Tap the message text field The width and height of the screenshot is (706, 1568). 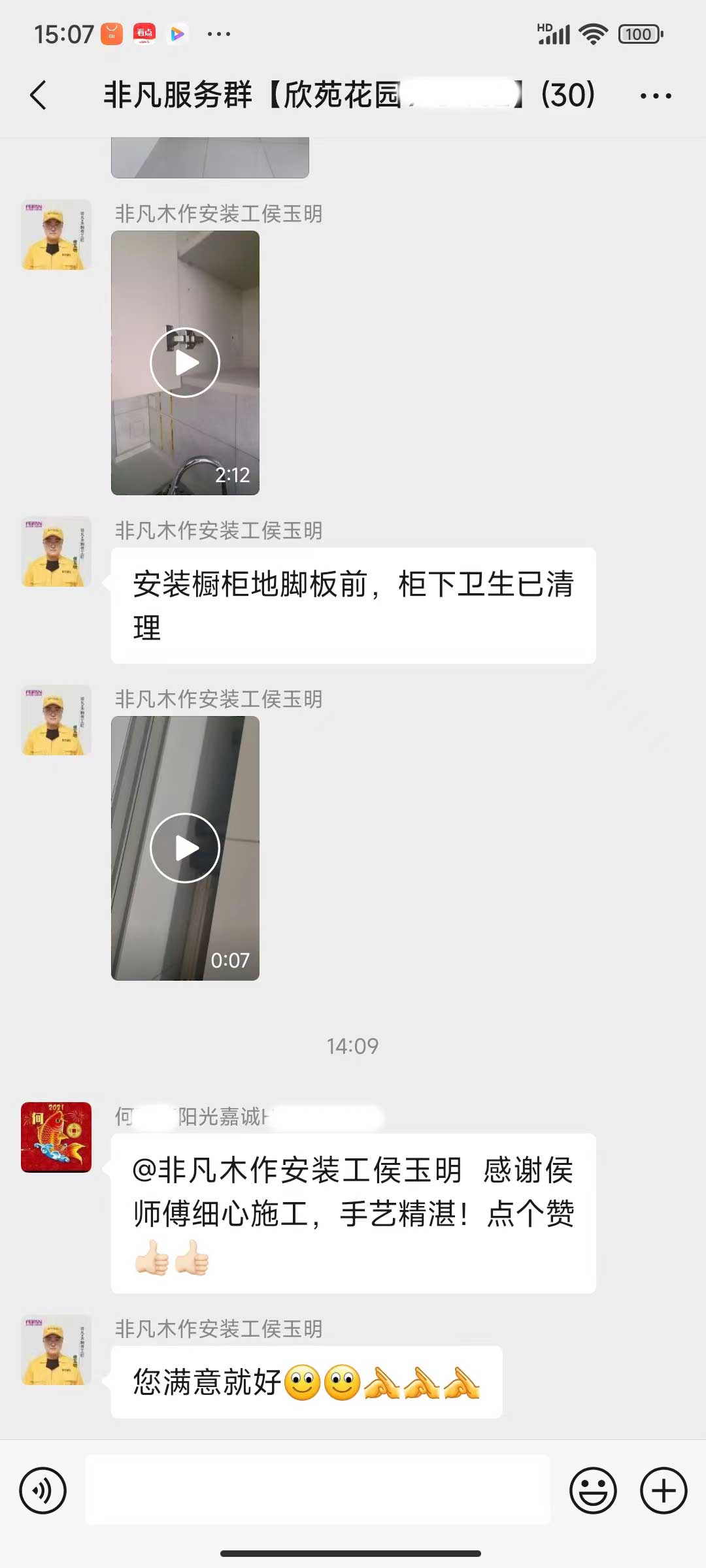click(318, 1490)
